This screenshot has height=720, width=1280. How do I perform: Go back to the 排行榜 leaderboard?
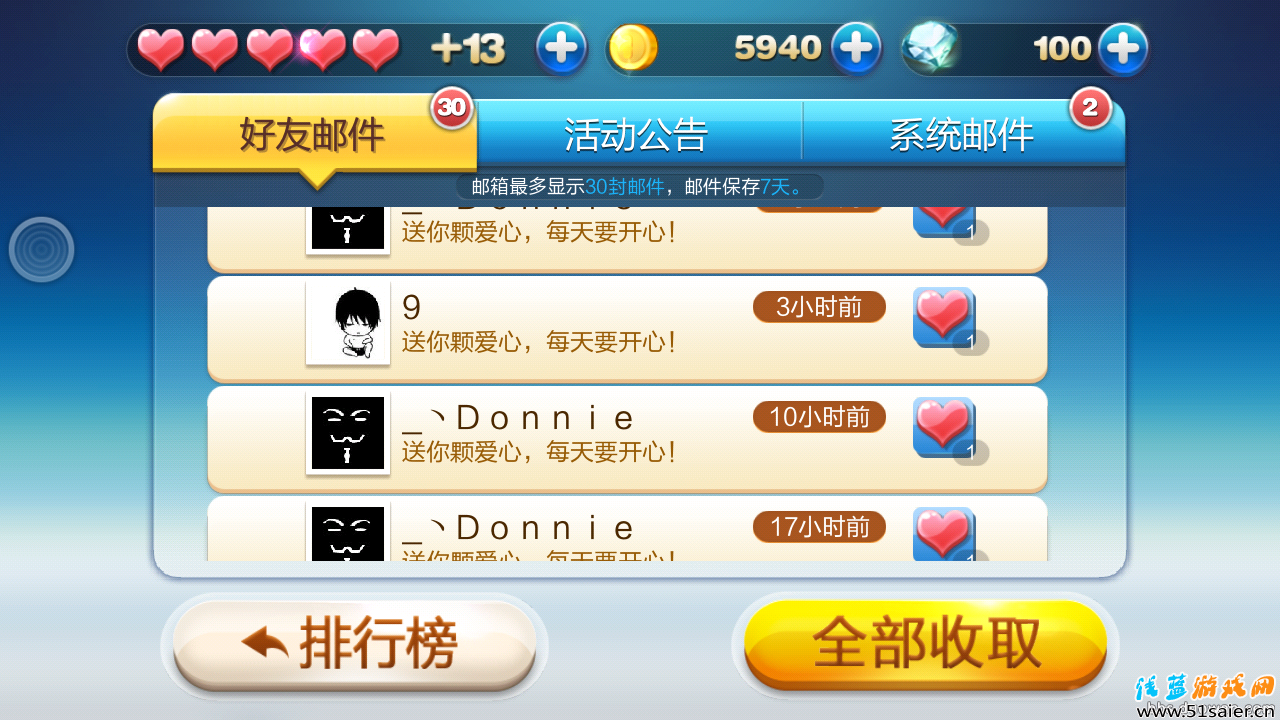point(354,644)
